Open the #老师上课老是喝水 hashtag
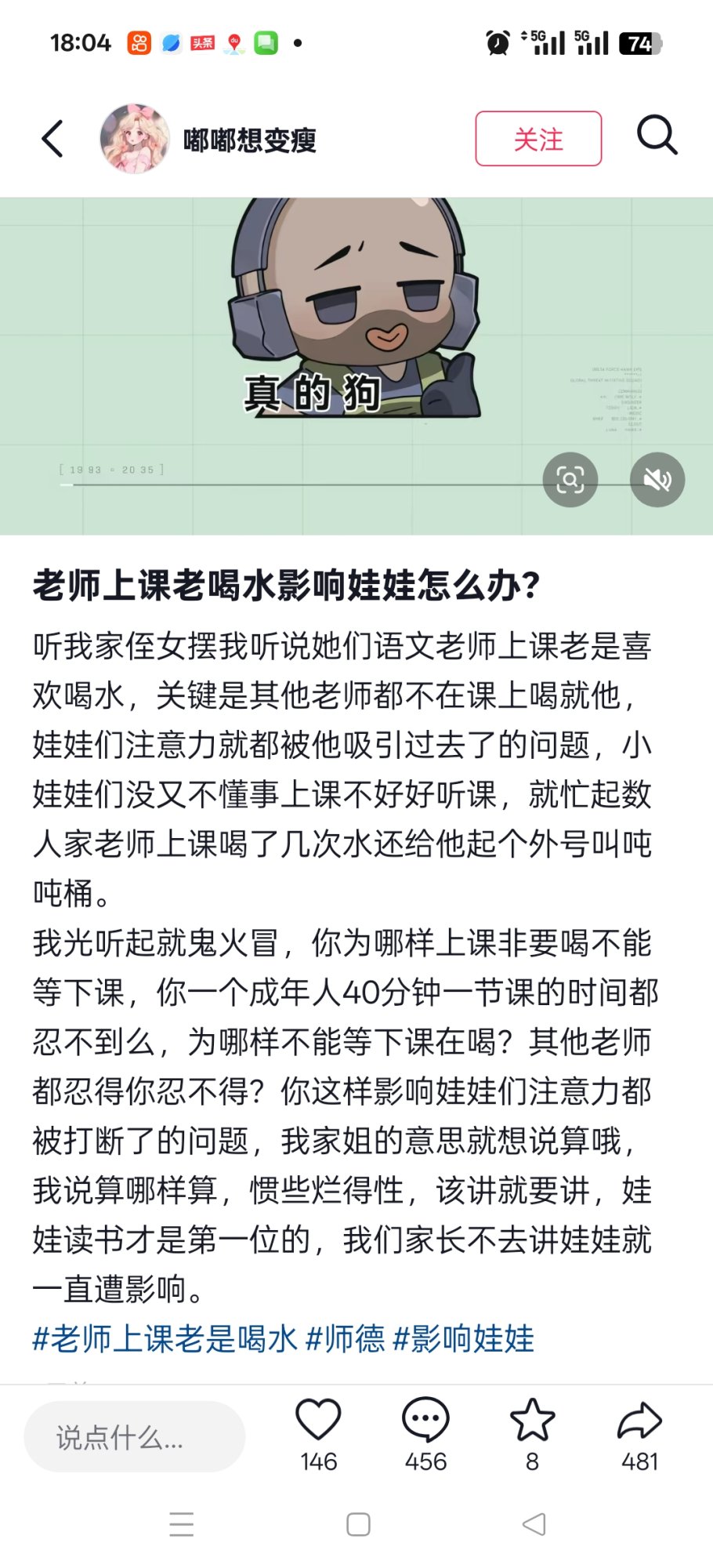 pos(165,1338)
